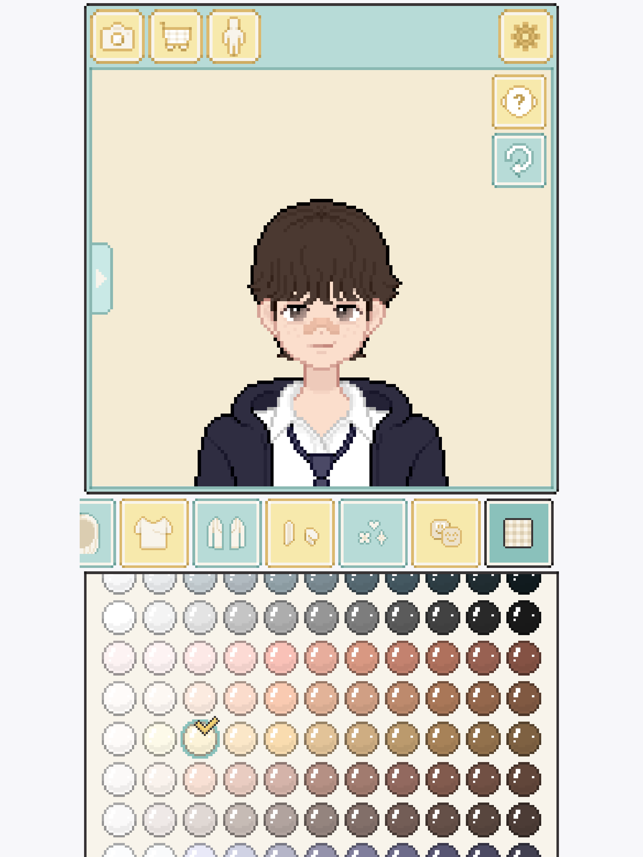Expand the side panel arrow
This screenshot has height=857, width=643.
tap(100, 279)
